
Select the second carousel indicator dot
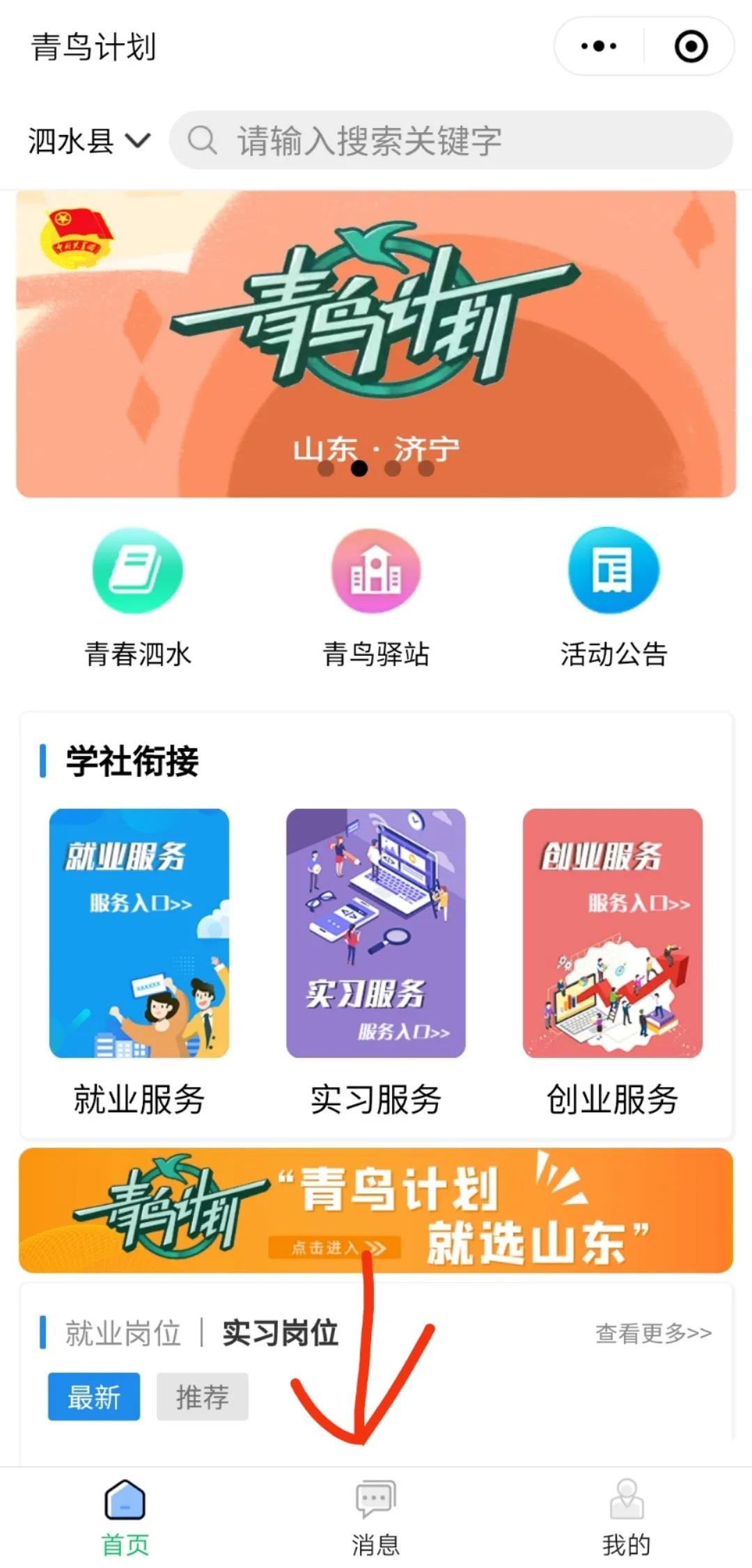360,469
